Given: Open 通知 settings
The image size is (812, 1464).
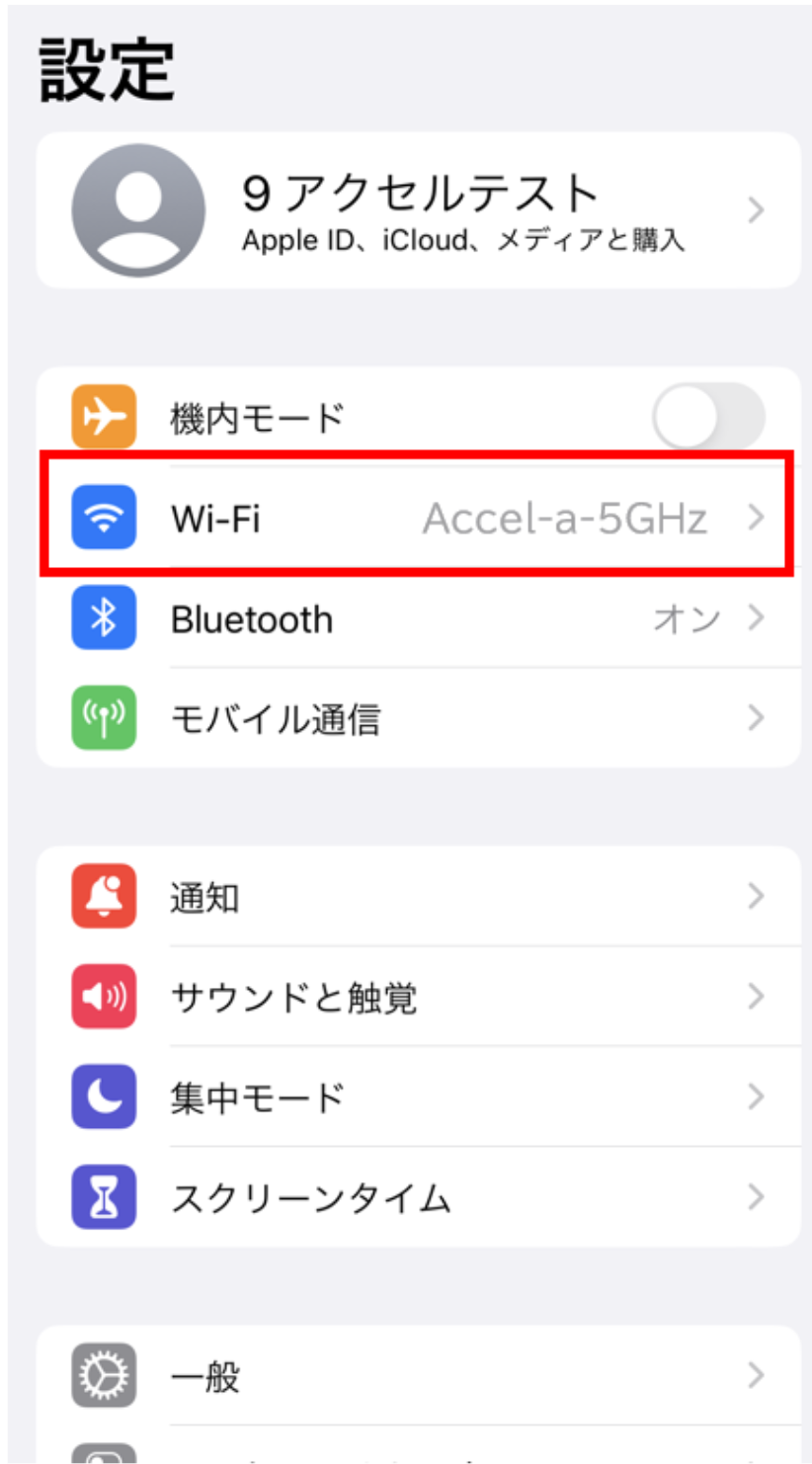Looking at the screenshot, I should (x=418, y=897).
